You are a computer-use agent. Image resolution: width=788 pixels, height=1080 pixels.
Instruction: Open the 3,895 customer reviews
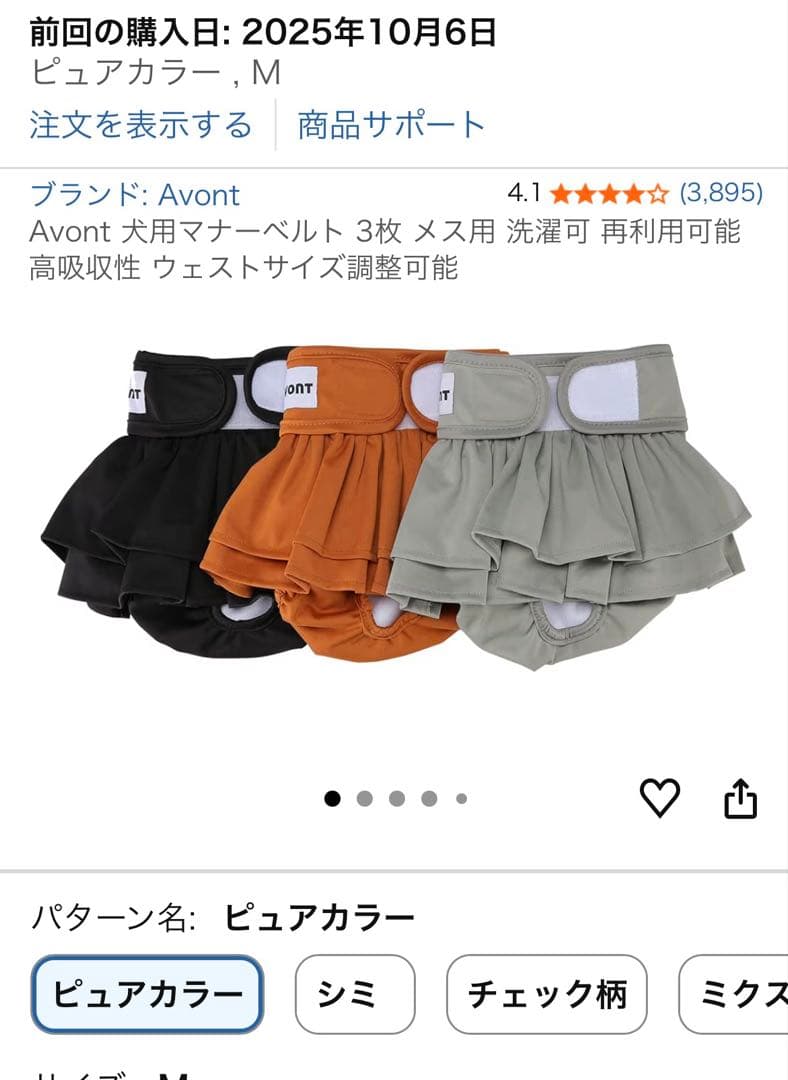tap(721, 192)
